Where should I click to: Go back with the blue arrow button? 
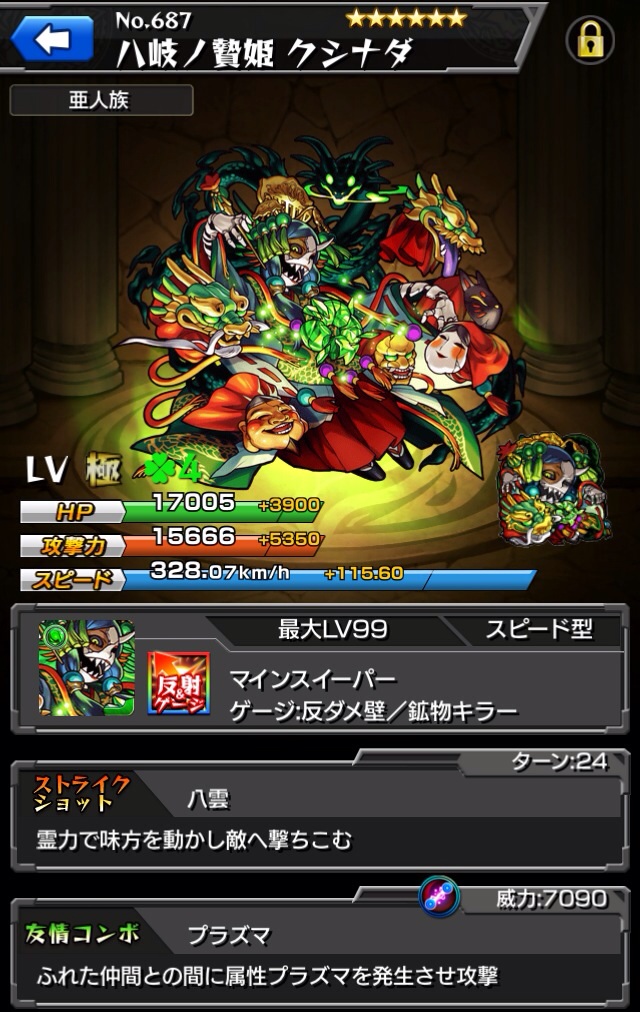coord(52,38)
